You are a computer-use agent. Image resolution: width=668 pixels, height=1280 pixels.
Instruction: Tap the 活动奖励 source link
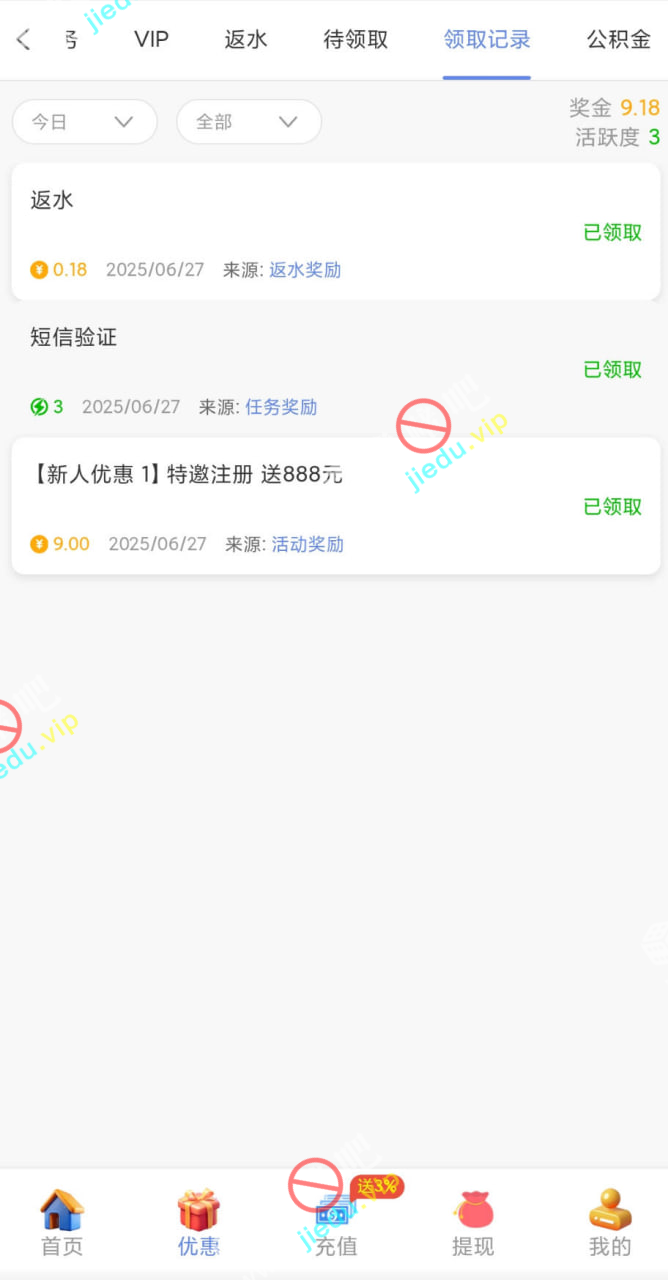[308, 544]
